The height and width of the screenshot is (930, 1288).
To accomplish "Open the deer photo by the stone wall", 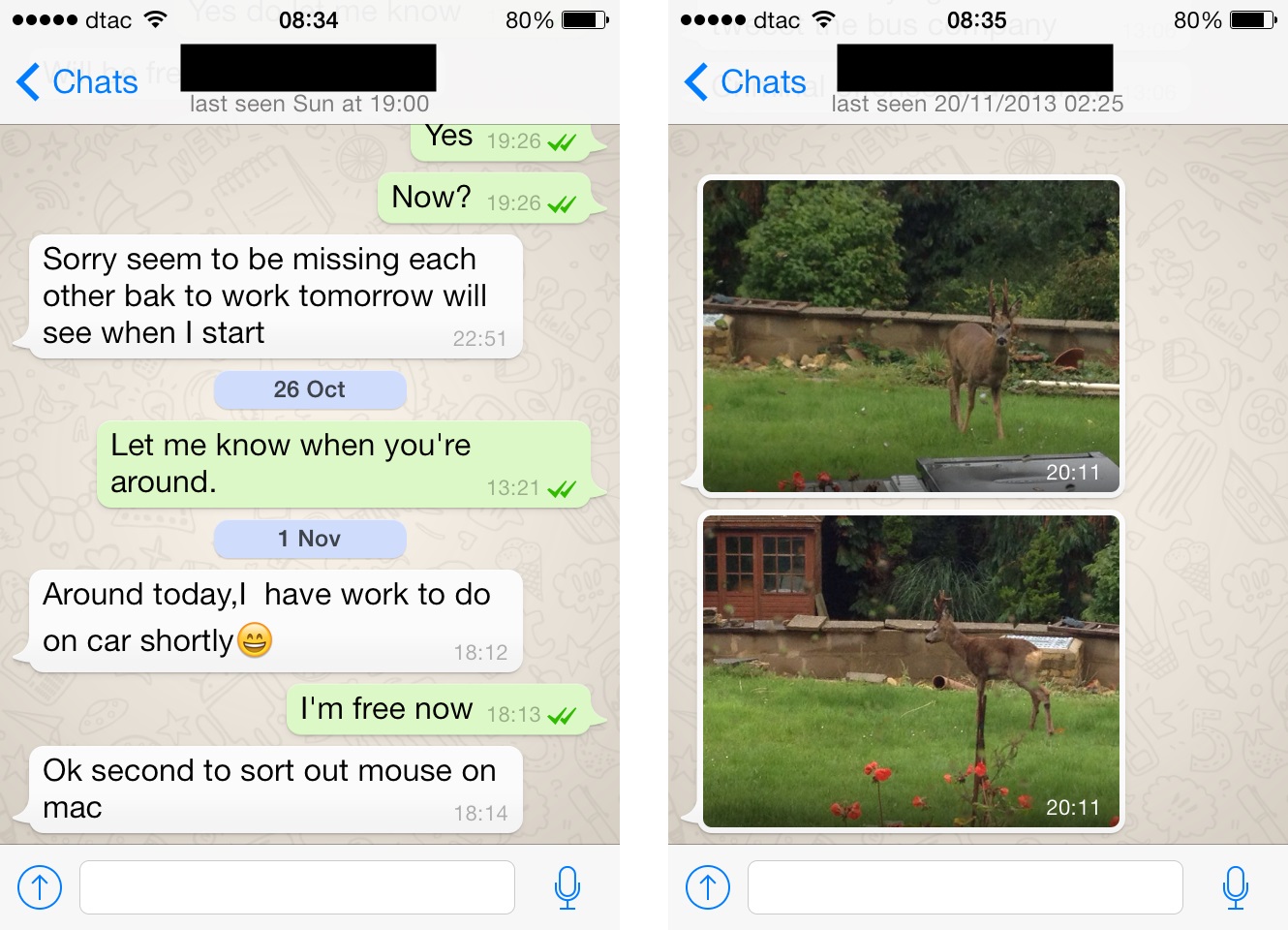I will point(910,335).
